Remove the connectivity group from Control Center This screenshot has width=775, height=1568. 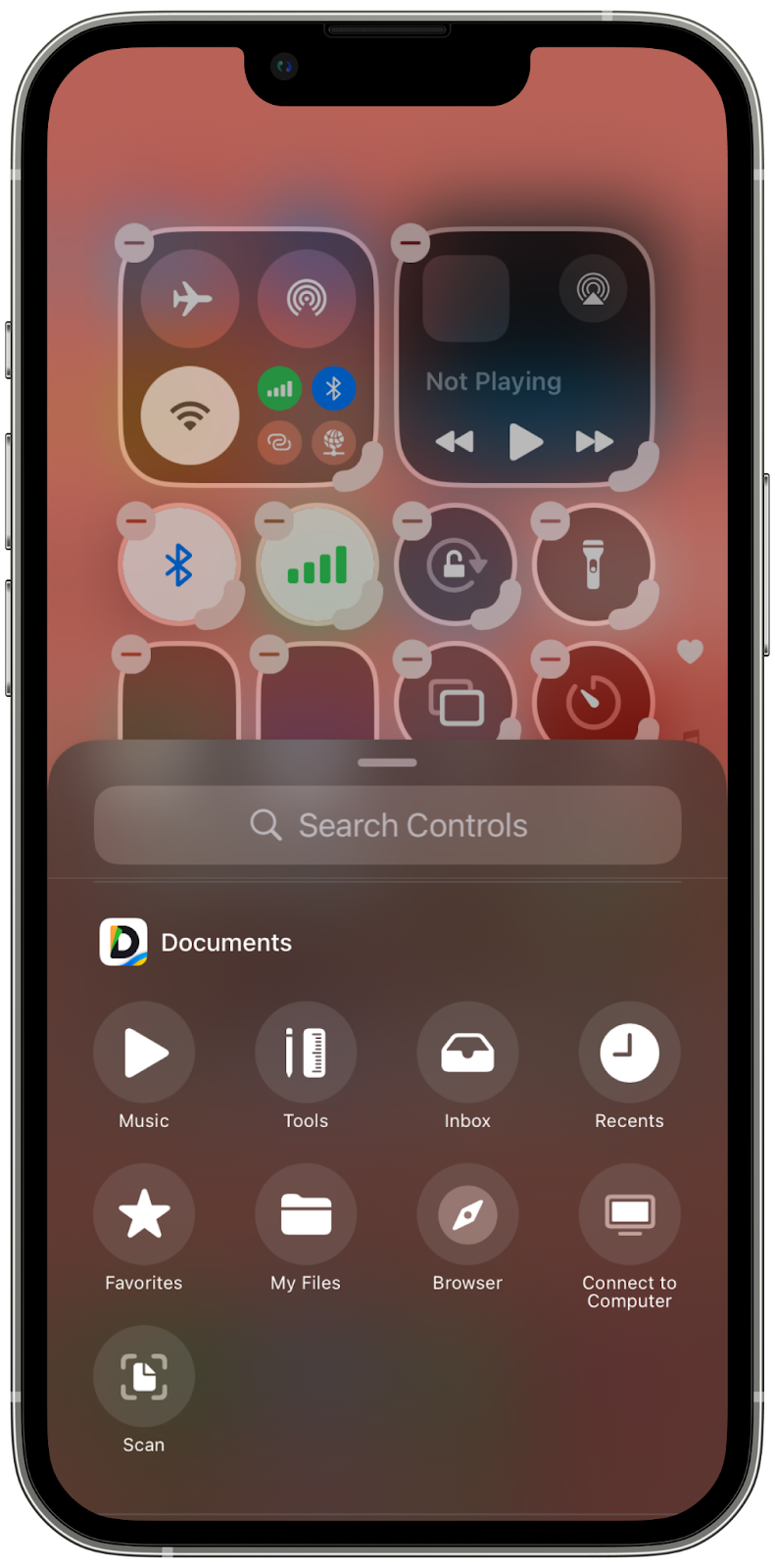point(135,242)
